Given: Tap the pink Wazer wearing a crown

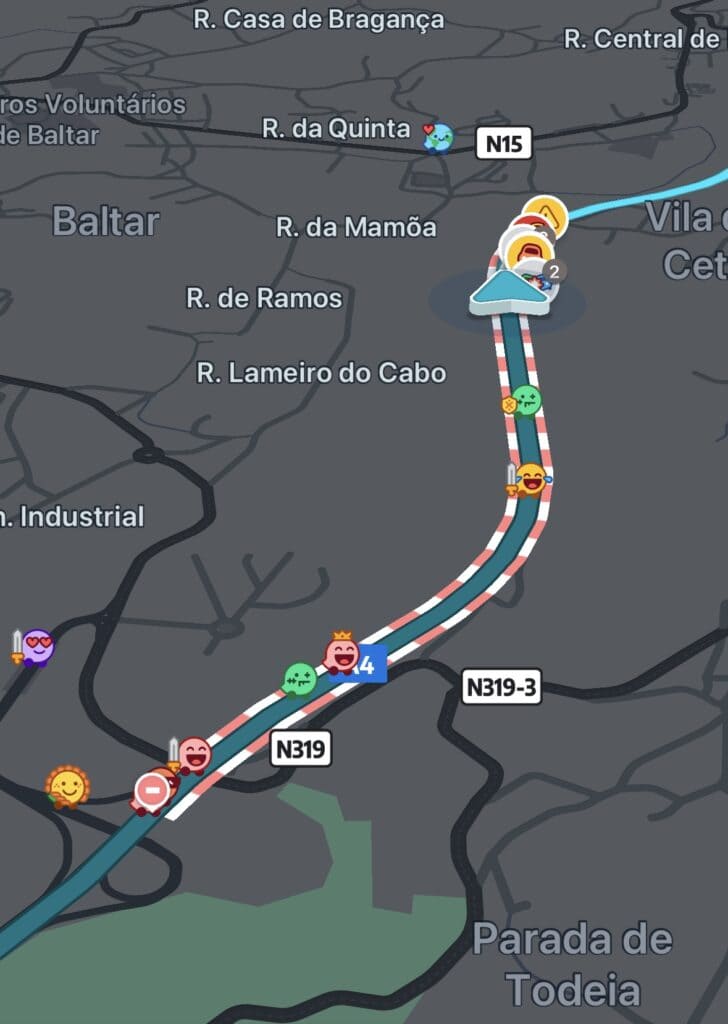Looking at the screenshot, I should pyautogui.click(x=342, y=655).
